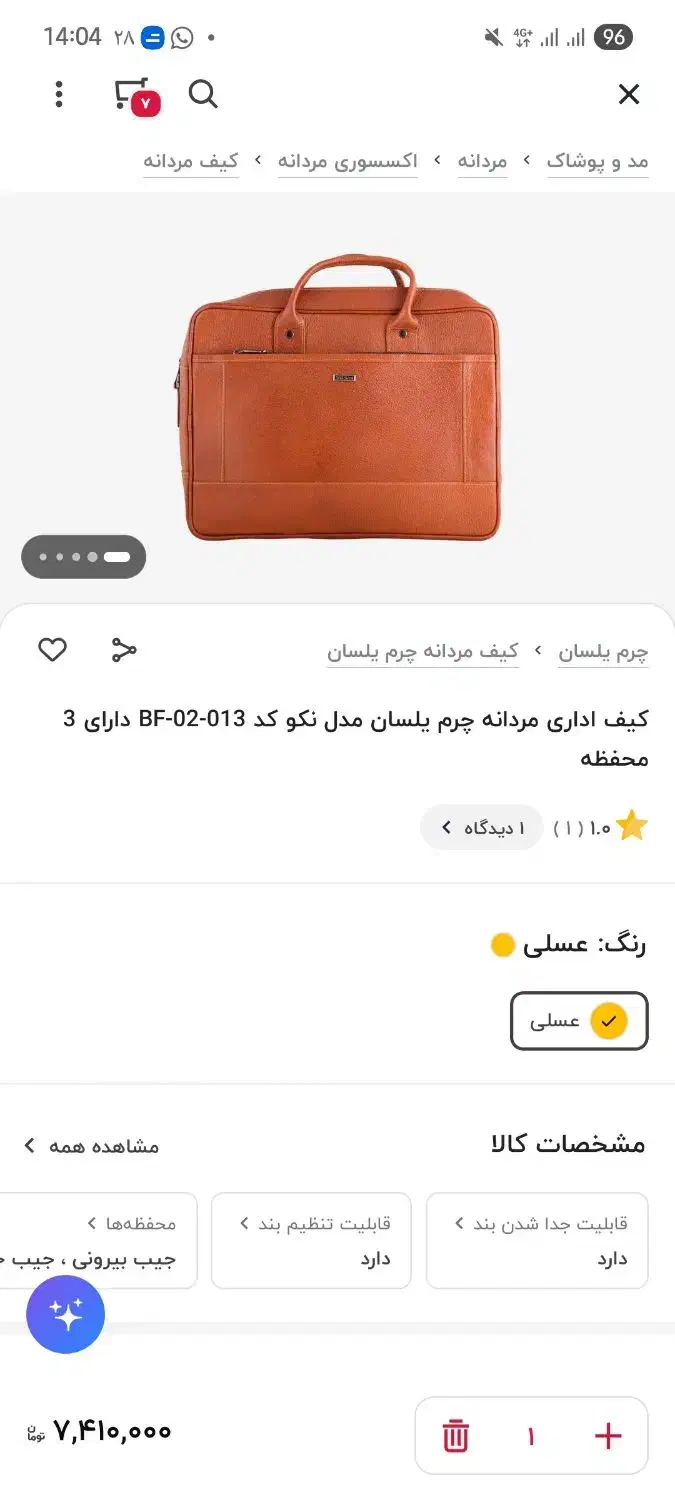Open the search icon
Screen dimensions: 675x1500
pos(203,95)
